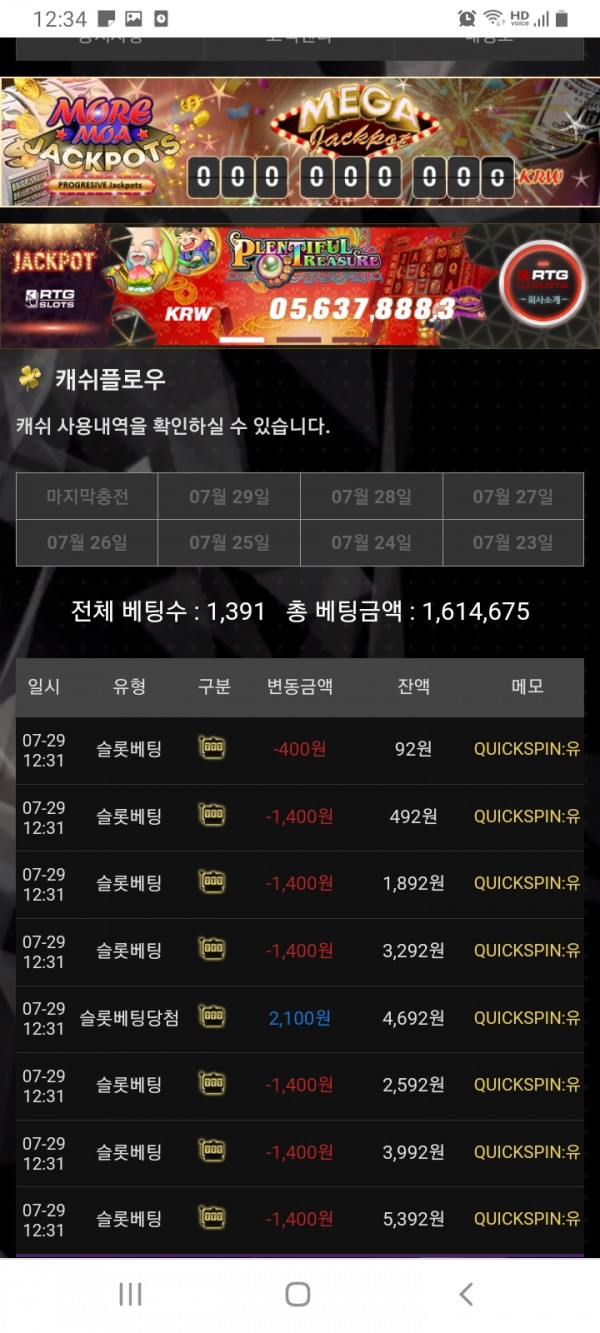Open the More Moa Mega Jackpot banner

(x=300, y=142)
